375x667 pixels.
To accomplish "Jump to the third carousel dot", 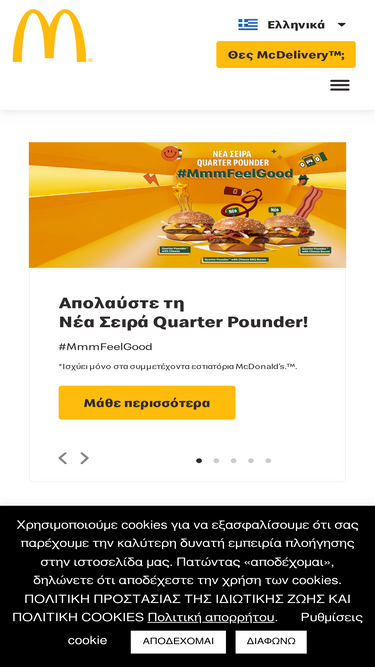I will click(x=233, y=460).
